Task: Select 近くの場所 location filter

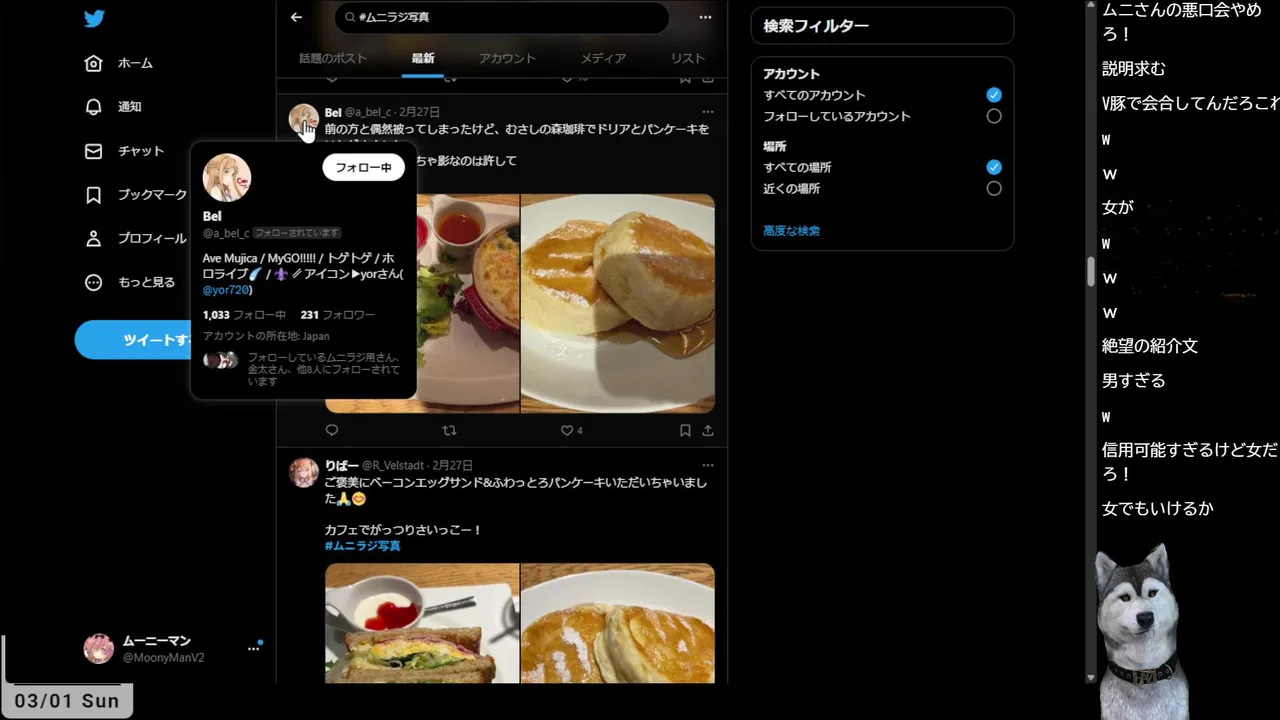Action: pos(993,188)
